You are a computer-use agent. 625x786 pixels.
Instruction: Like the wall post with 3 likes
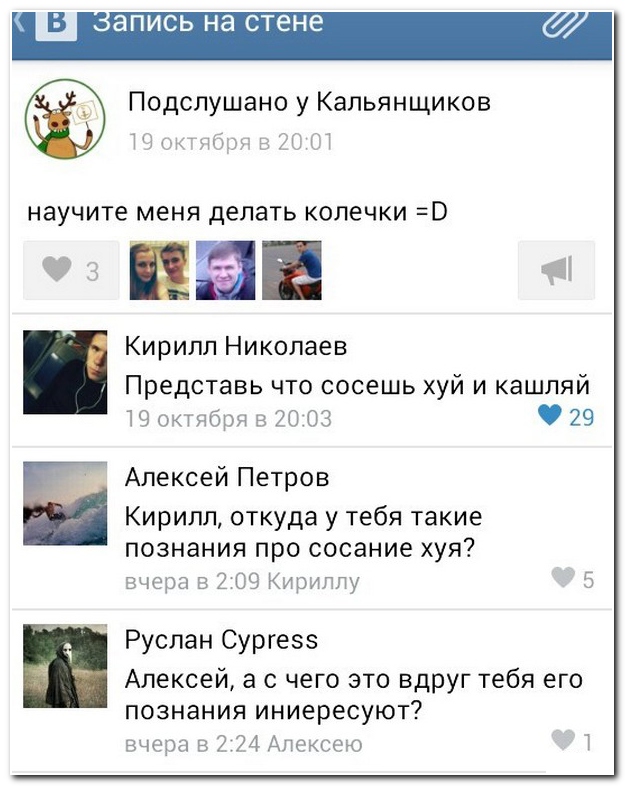[71, 270]
